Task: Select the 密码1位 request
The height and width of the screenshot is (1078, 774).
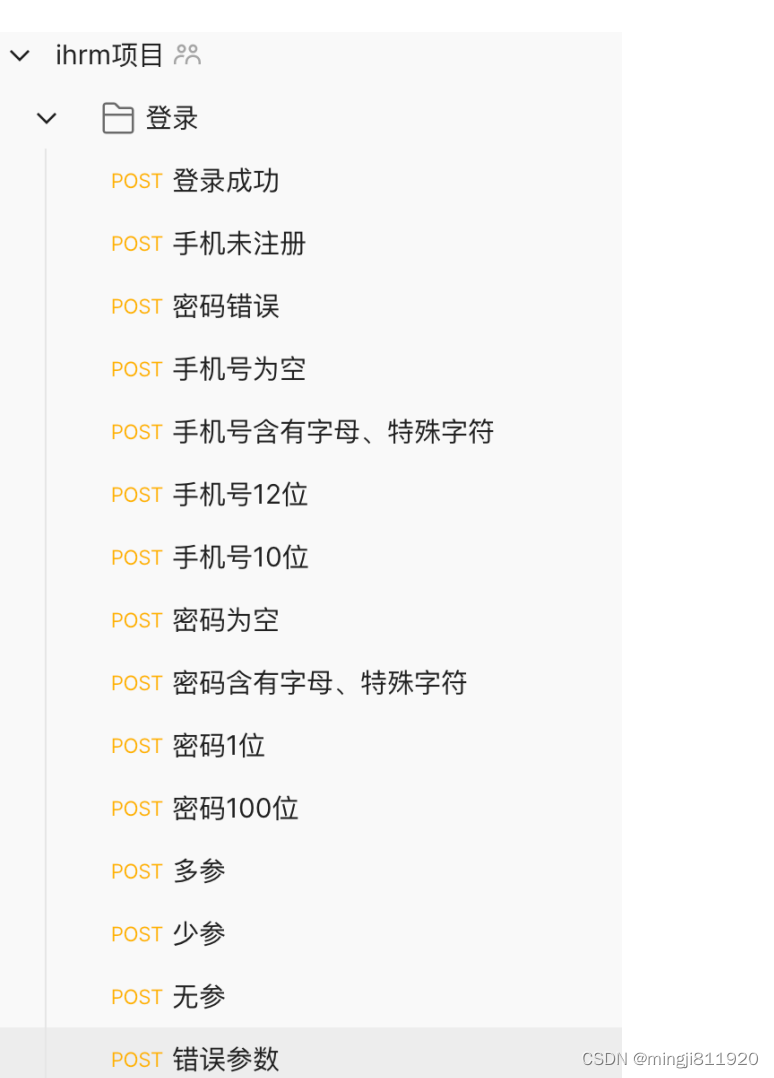Action: click(x=218, y=746)
